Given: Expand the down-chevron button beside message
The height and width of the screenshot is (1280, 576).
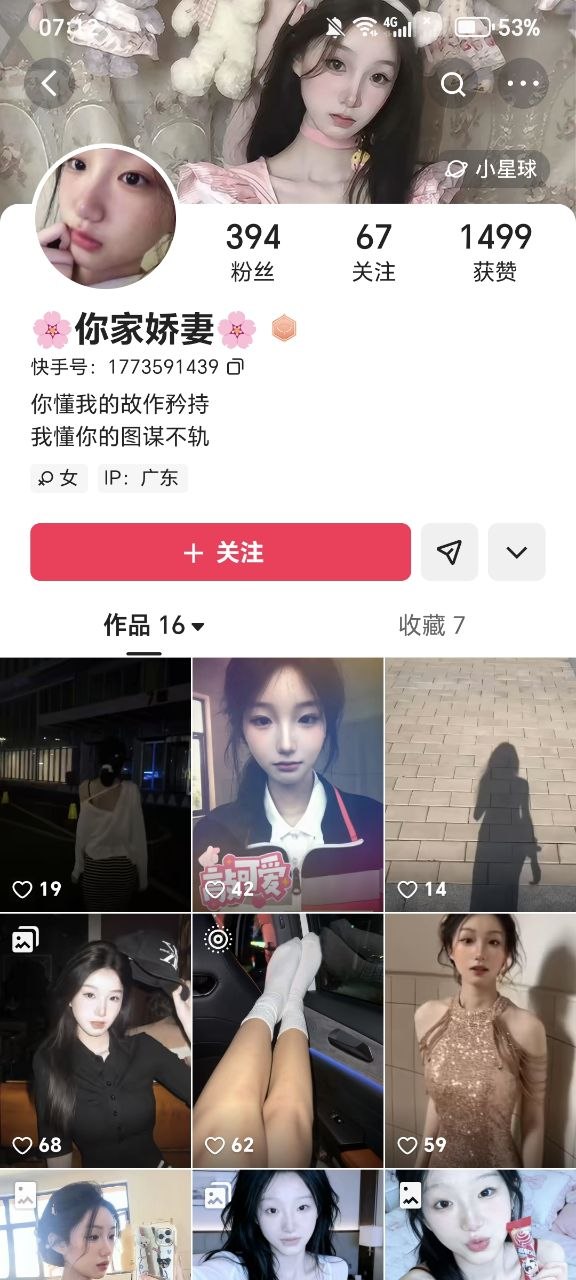Looking at the screenshot, I should coord(516,552).
